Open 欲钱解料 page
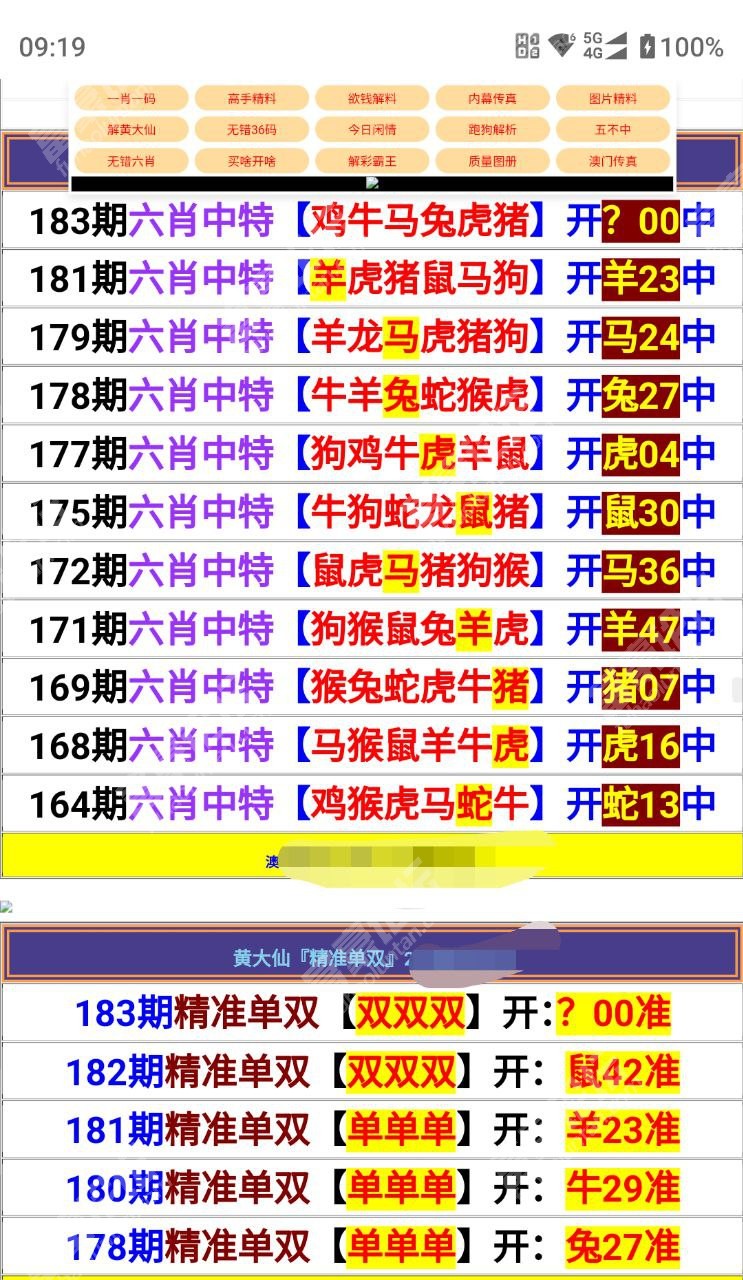 tap(372, 99)
